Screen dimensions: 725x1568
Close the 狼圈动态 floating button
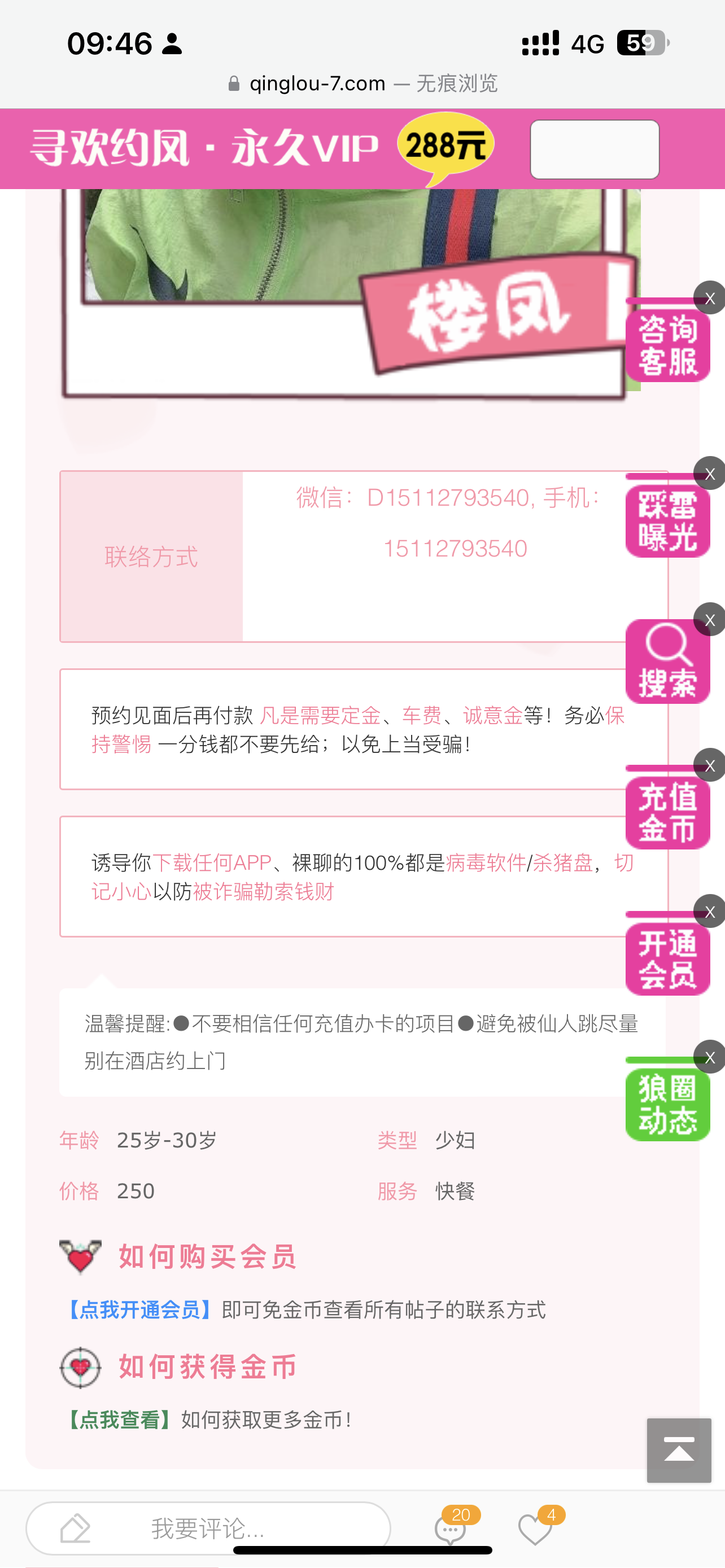(x=710, y=1057)
